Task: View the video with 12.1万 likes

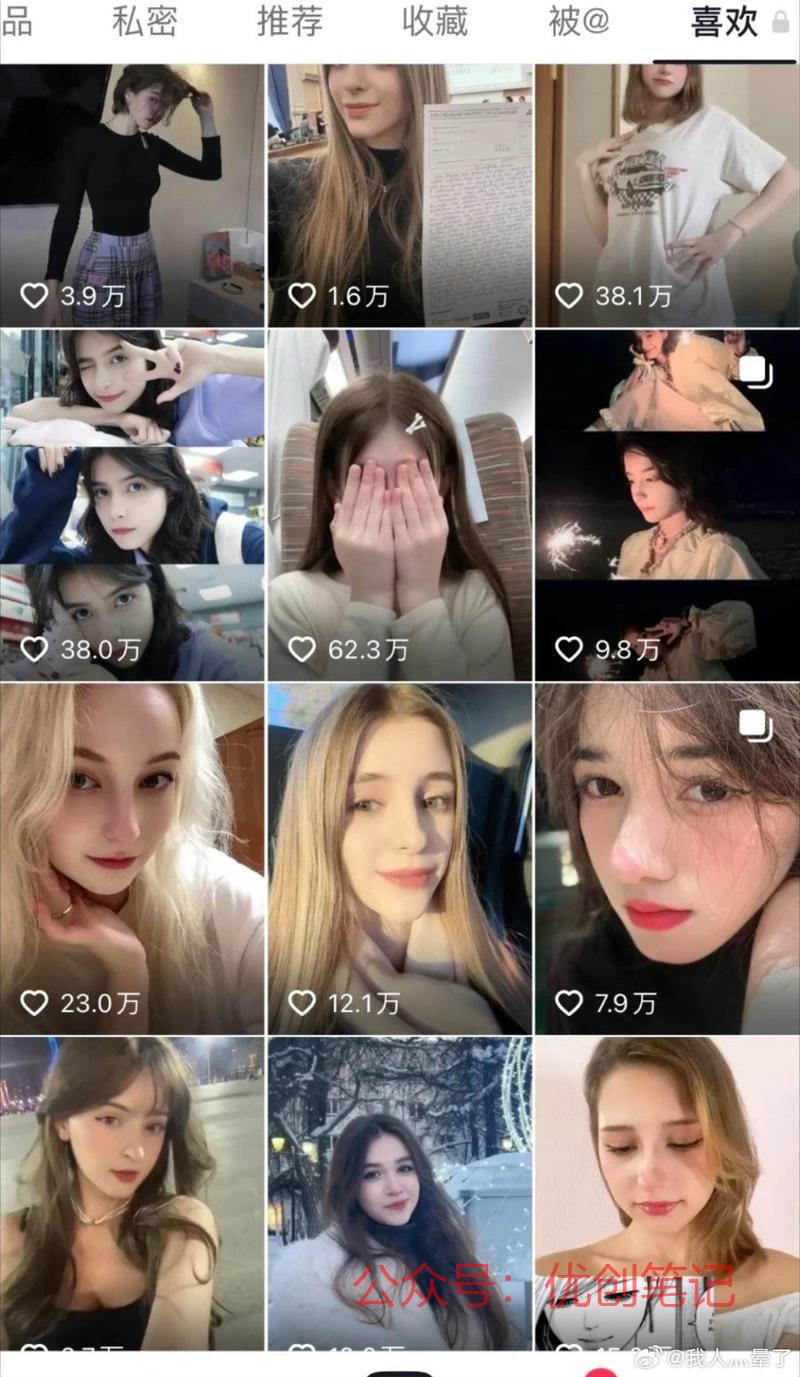Action: 400,858
